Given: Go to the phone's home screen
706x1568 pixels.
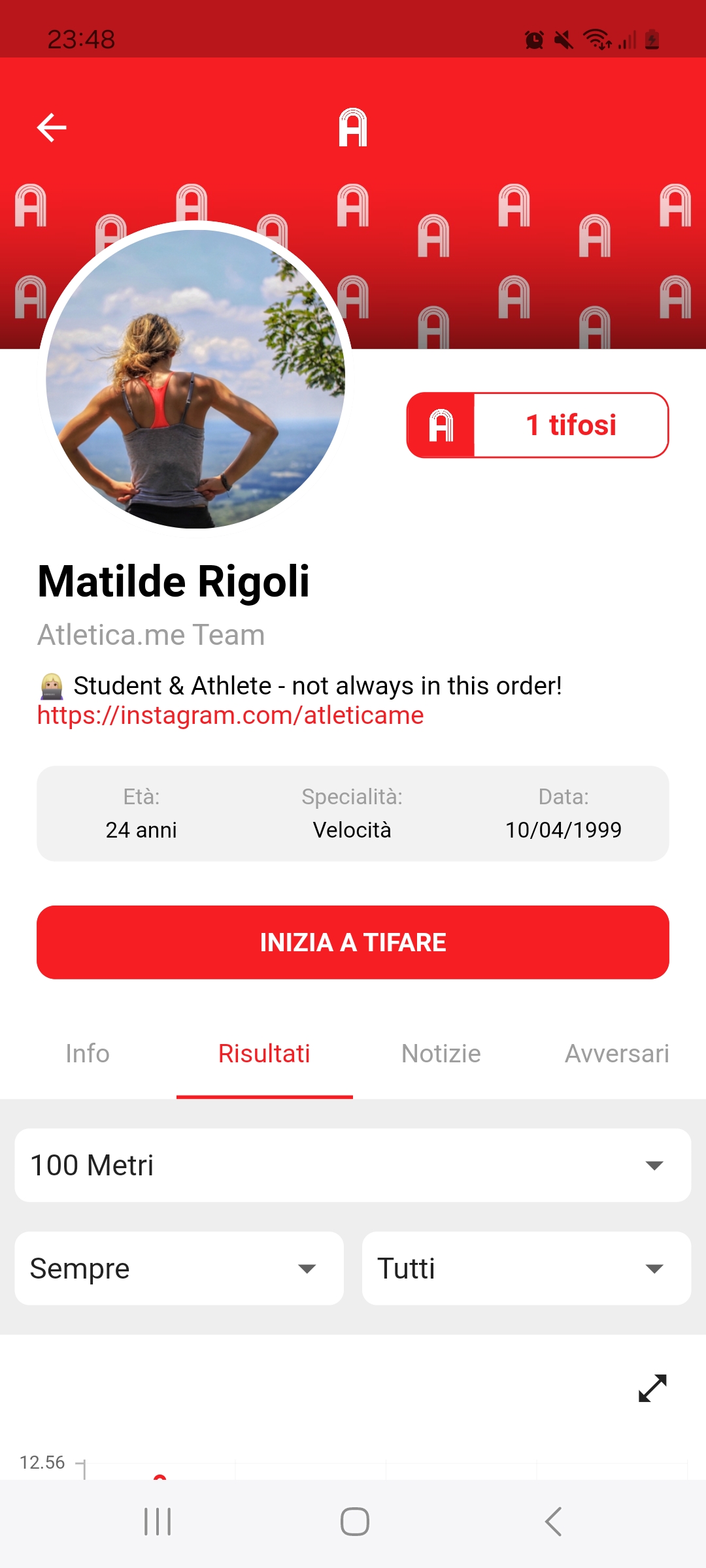Looking at the screenshot, I should (354, 1522).
